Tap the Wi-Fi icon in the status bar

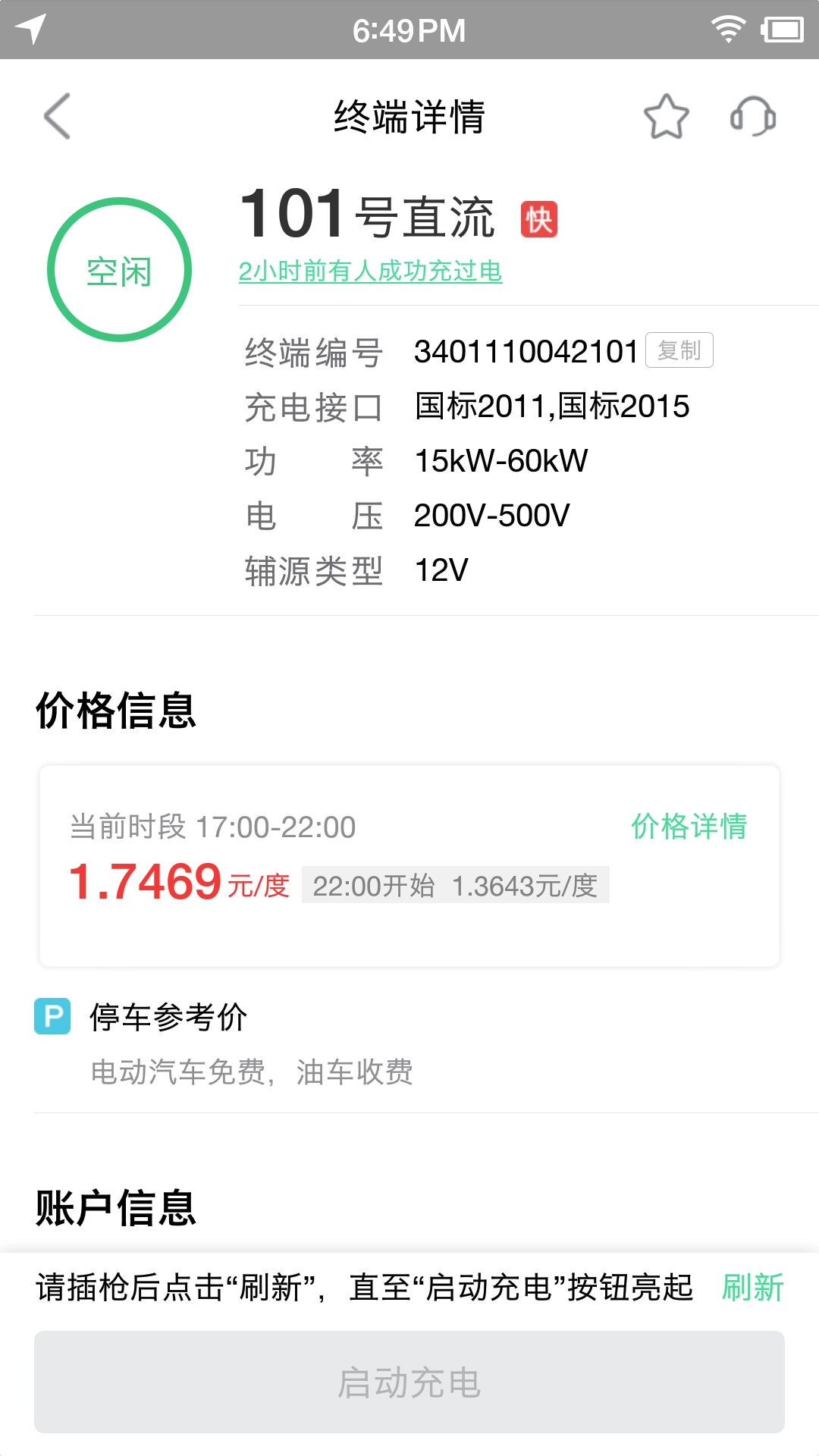click(729, 28)
